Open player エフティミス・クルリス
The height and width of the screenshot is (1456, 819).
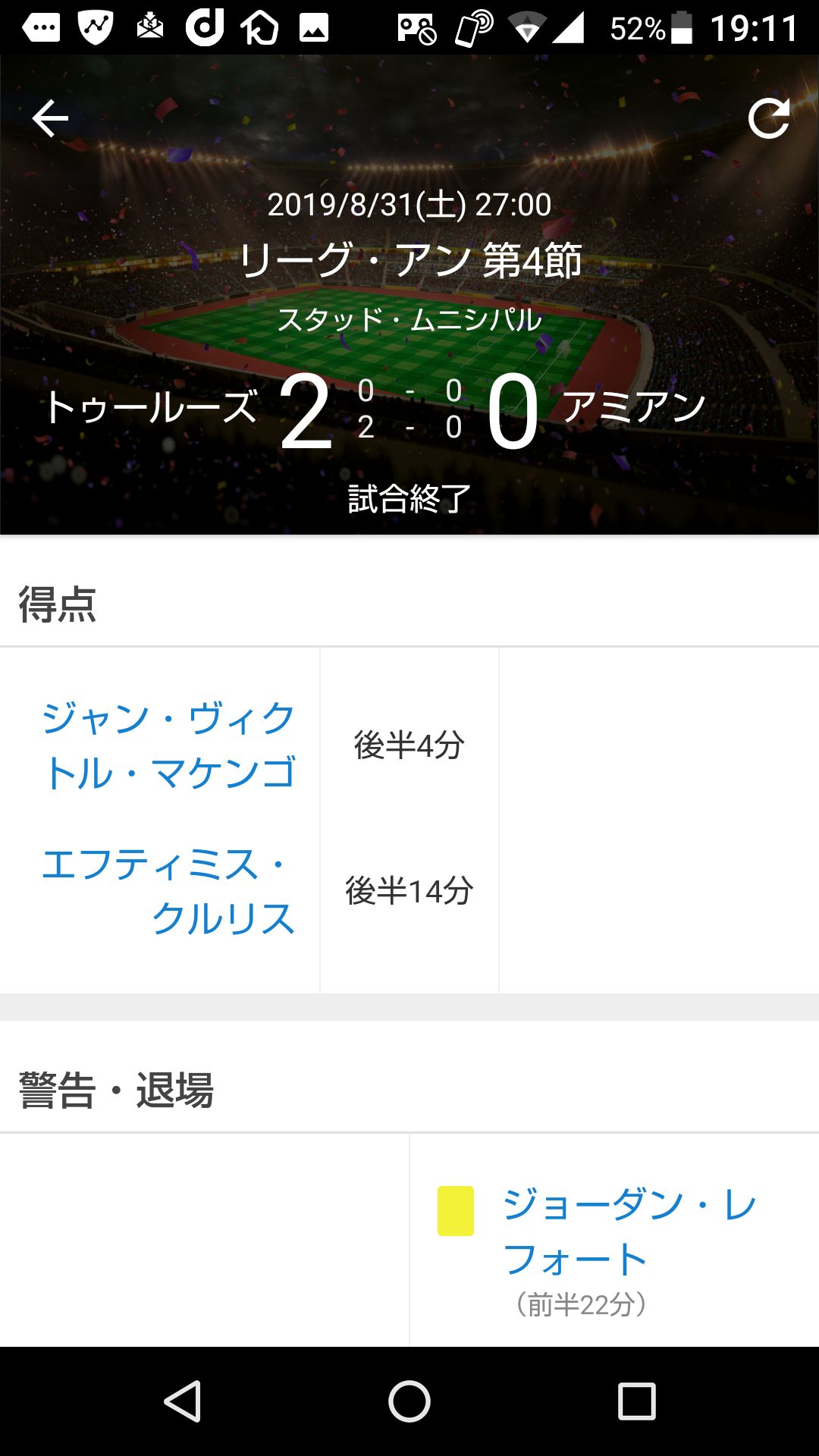coord(168,891)
